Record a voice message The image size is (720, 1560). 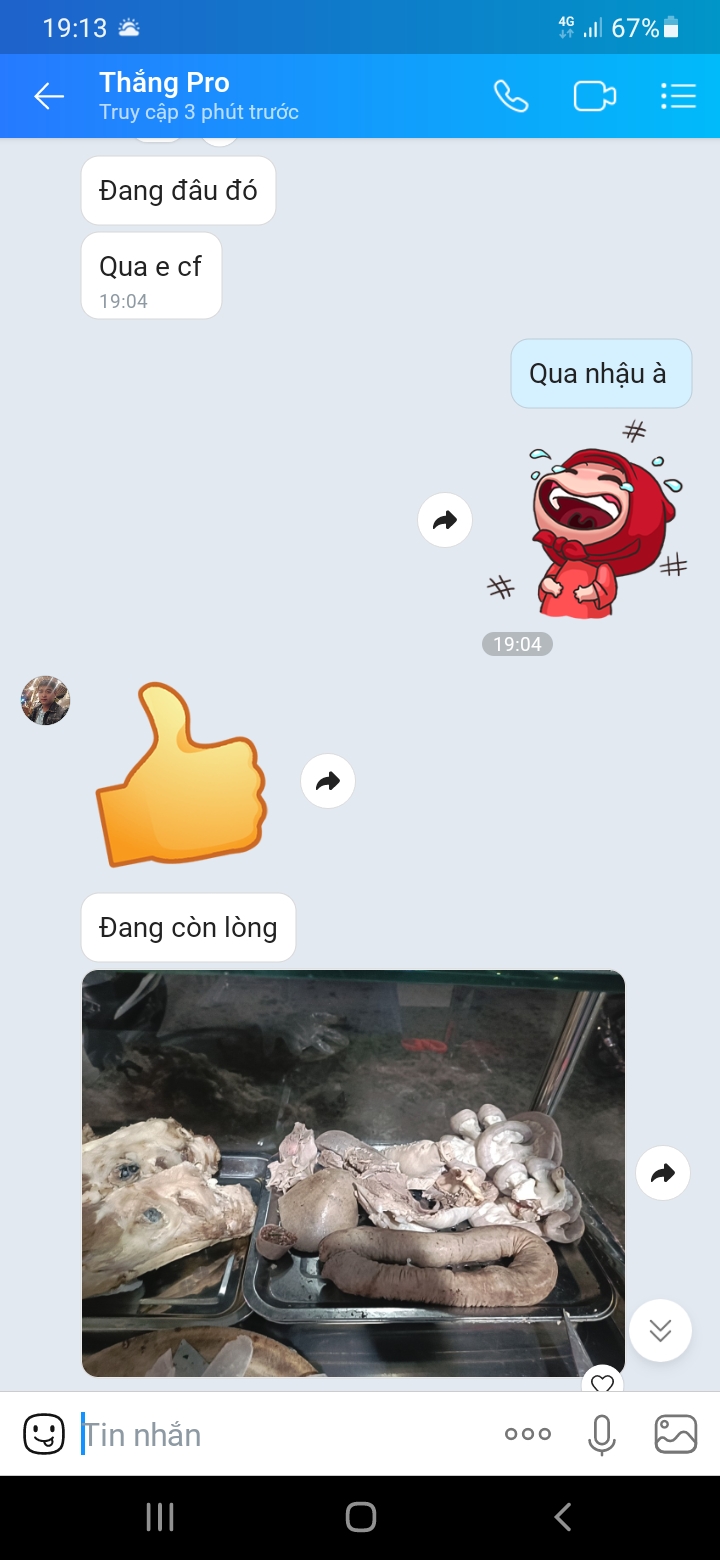[x=601, y=1434]
